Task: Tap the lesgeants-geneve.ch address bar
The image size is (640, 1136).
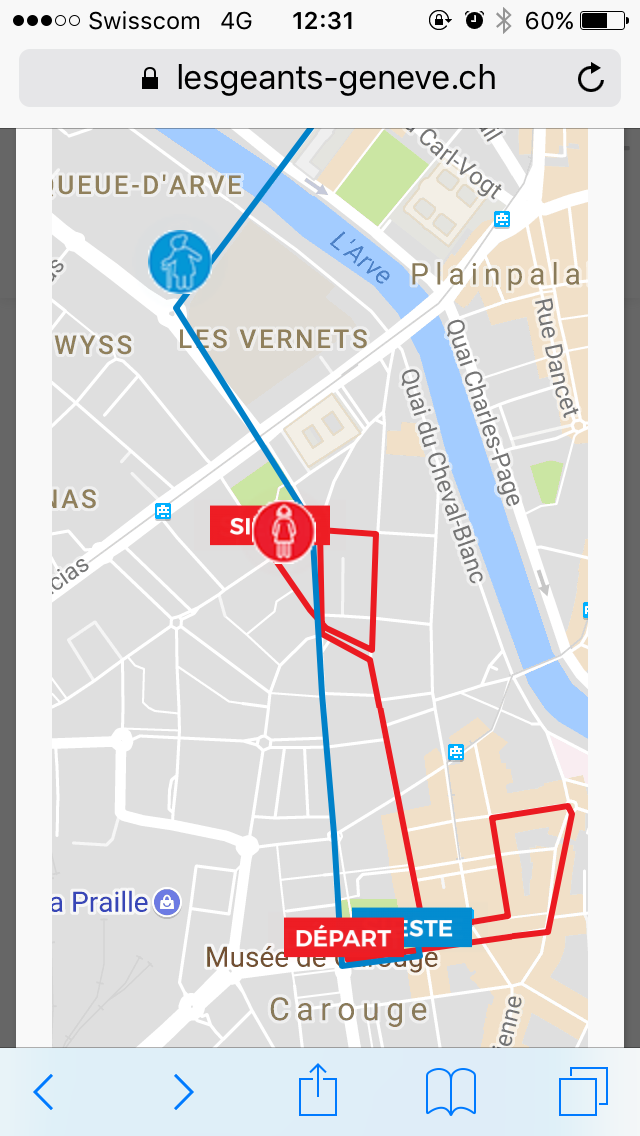Action: click(x=320, y=78)
